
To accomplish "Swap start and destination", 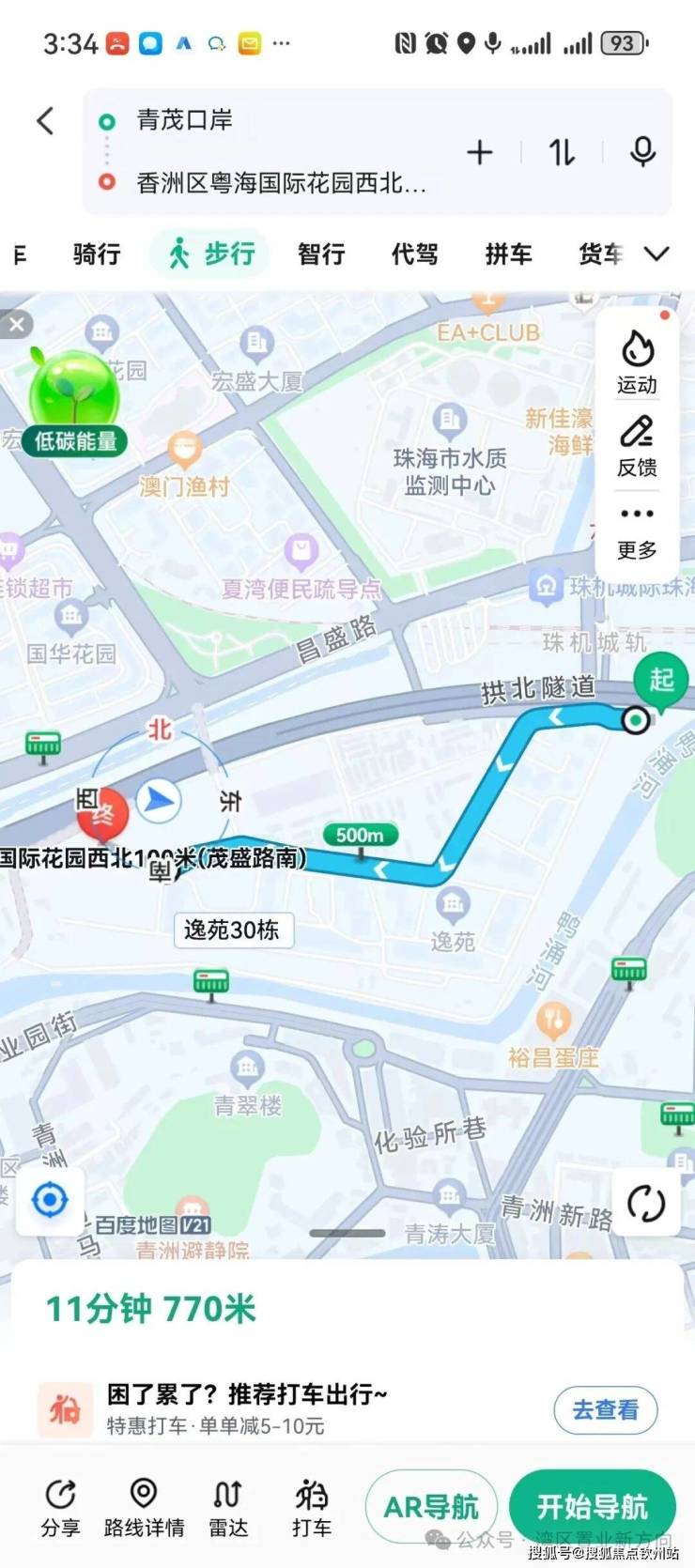I will click(x=562, y=152).
